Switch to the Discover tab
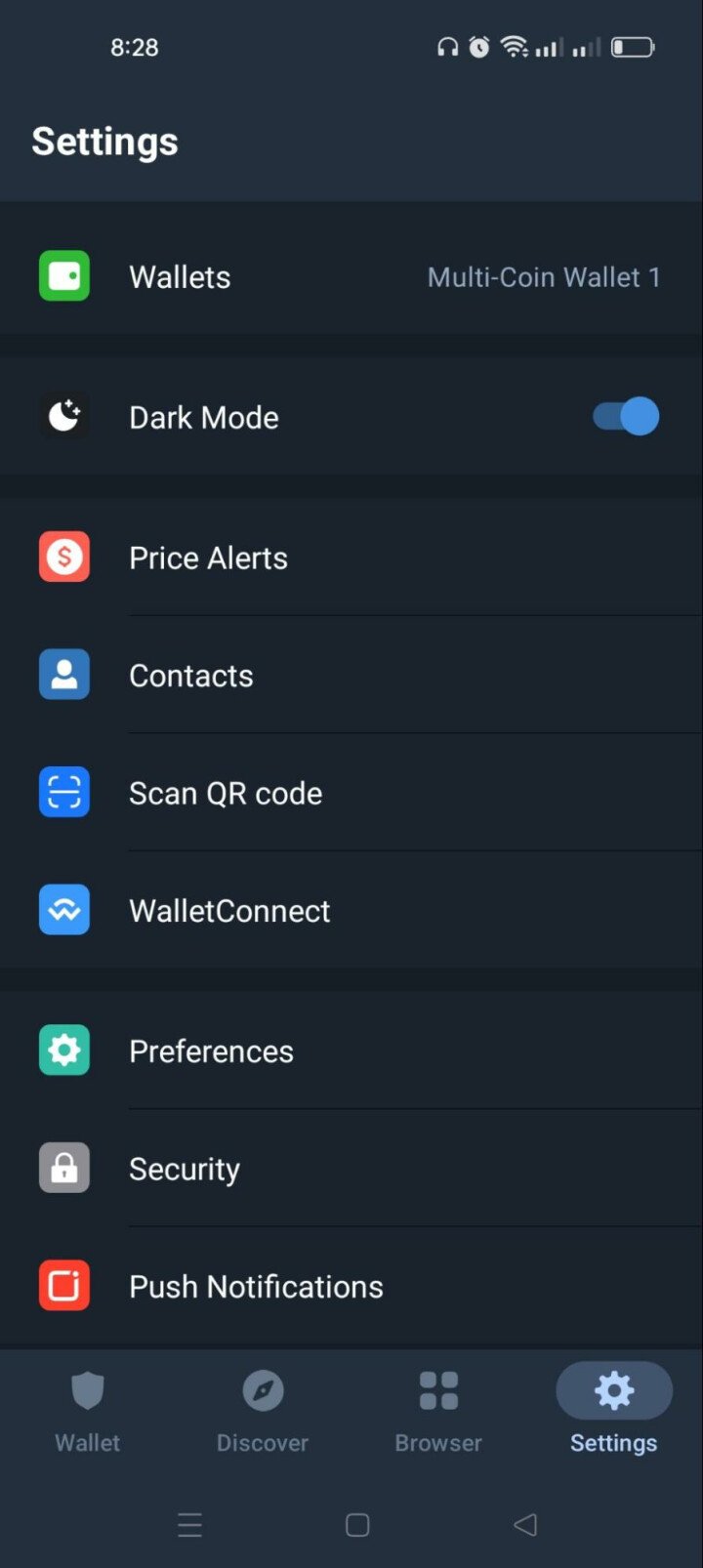 pos(263,1410)
